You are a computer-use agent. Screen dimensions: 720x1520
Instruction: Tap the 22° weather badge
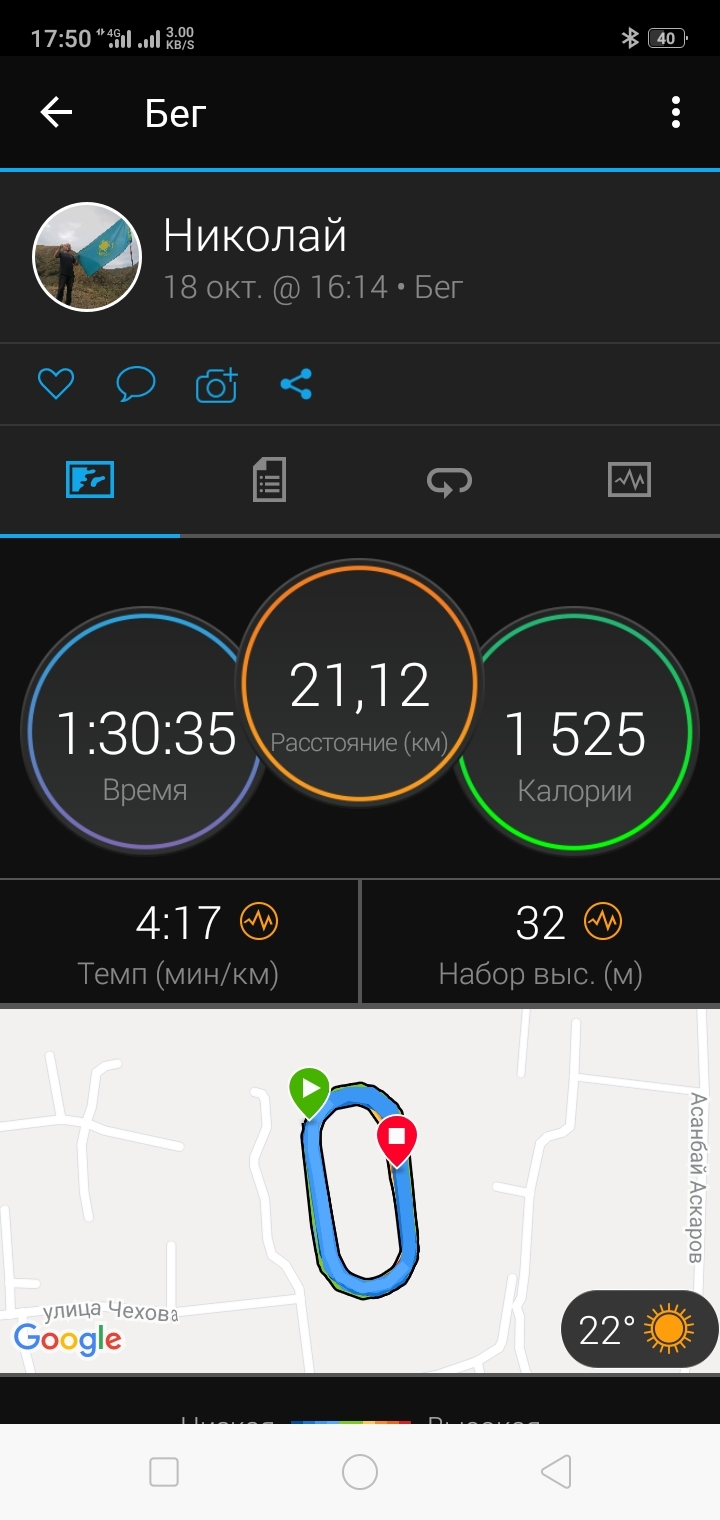tap(640, 1330)
